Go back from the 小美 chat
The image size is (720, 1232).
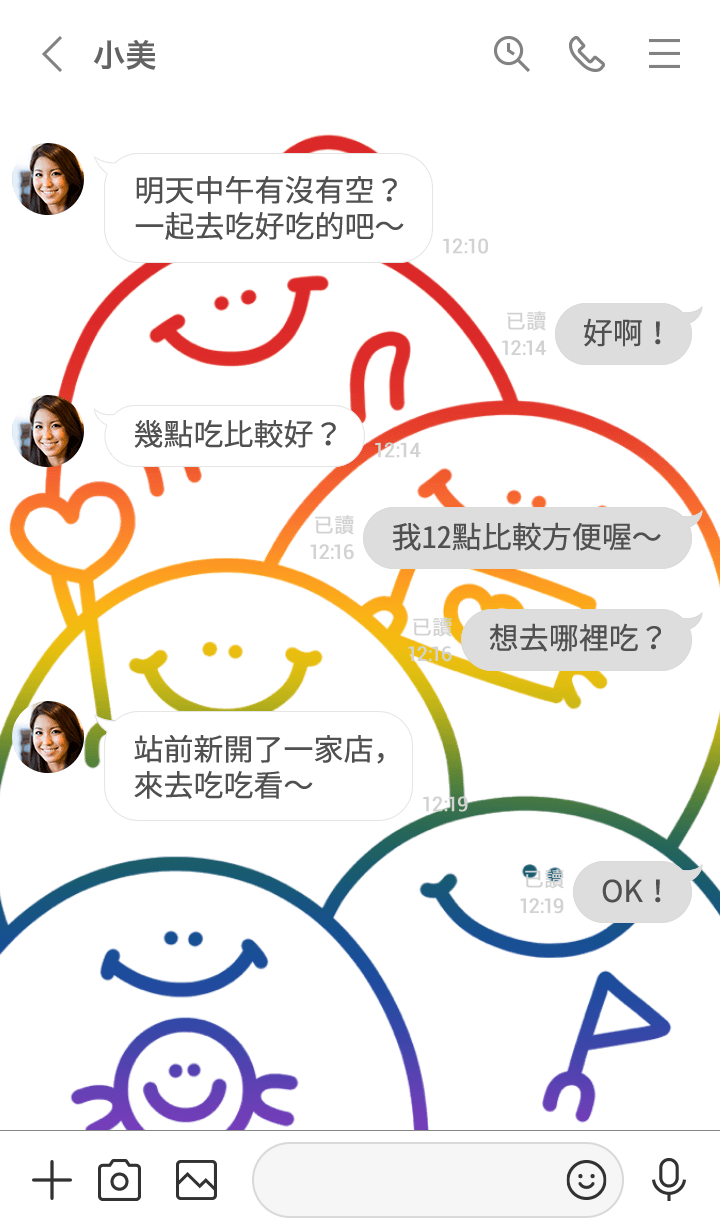[x=52, y=54]
